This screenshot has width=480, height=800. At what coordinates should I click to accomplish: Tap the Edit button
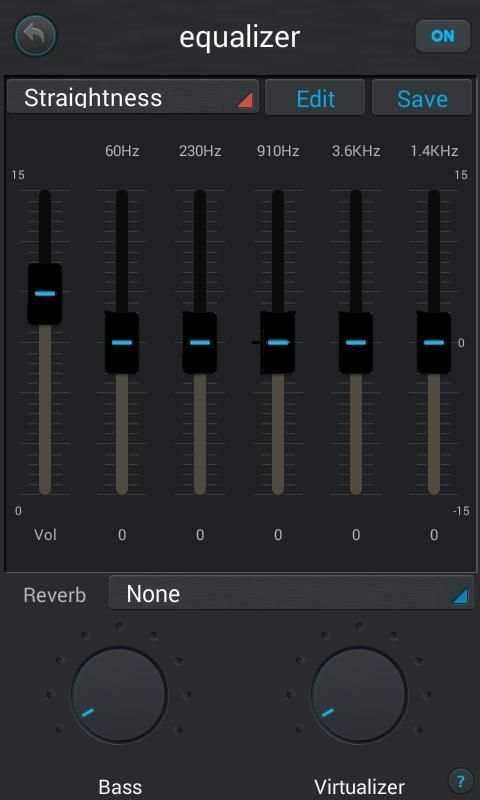315,97
